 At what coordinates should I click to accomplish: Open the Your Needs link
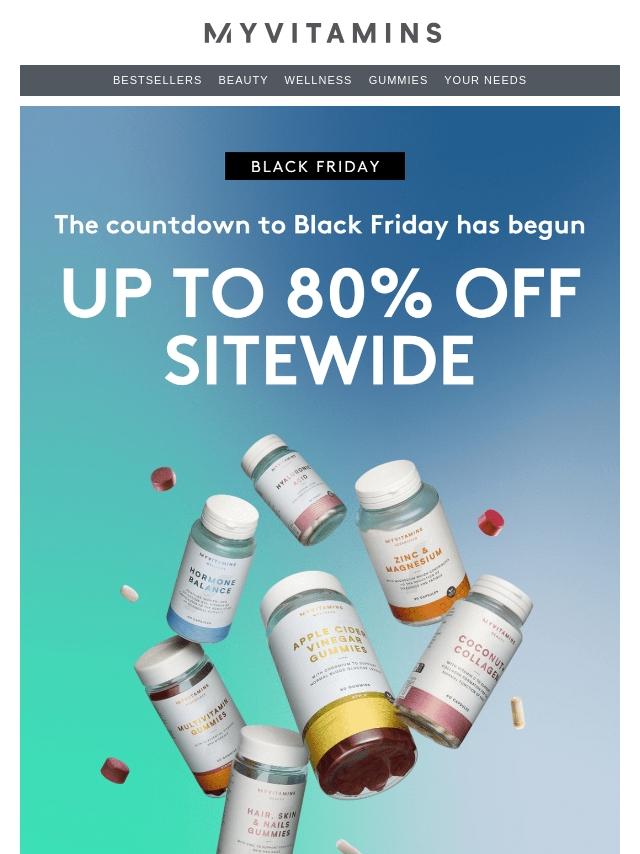pyautogui.click(x=485, y=80)
